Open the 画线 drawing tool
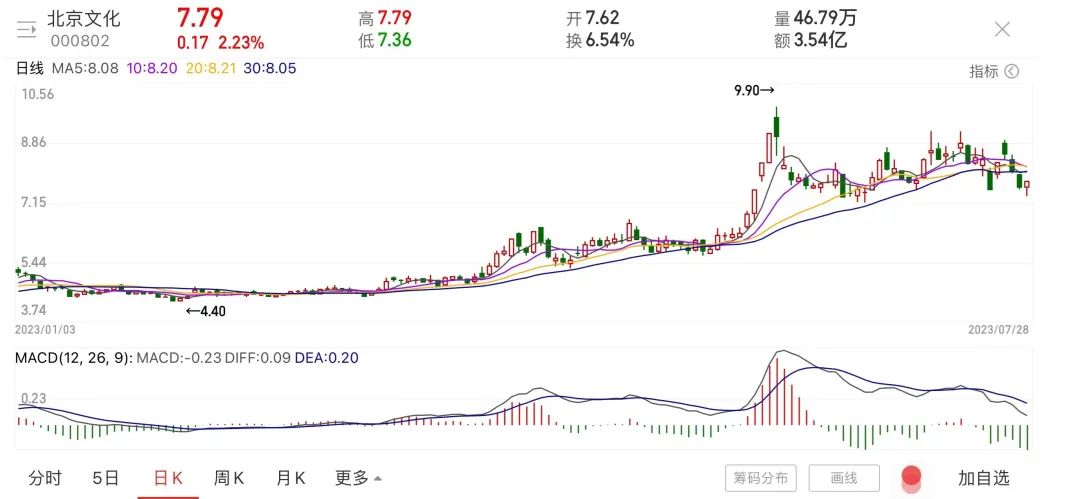 coord(844,478)
